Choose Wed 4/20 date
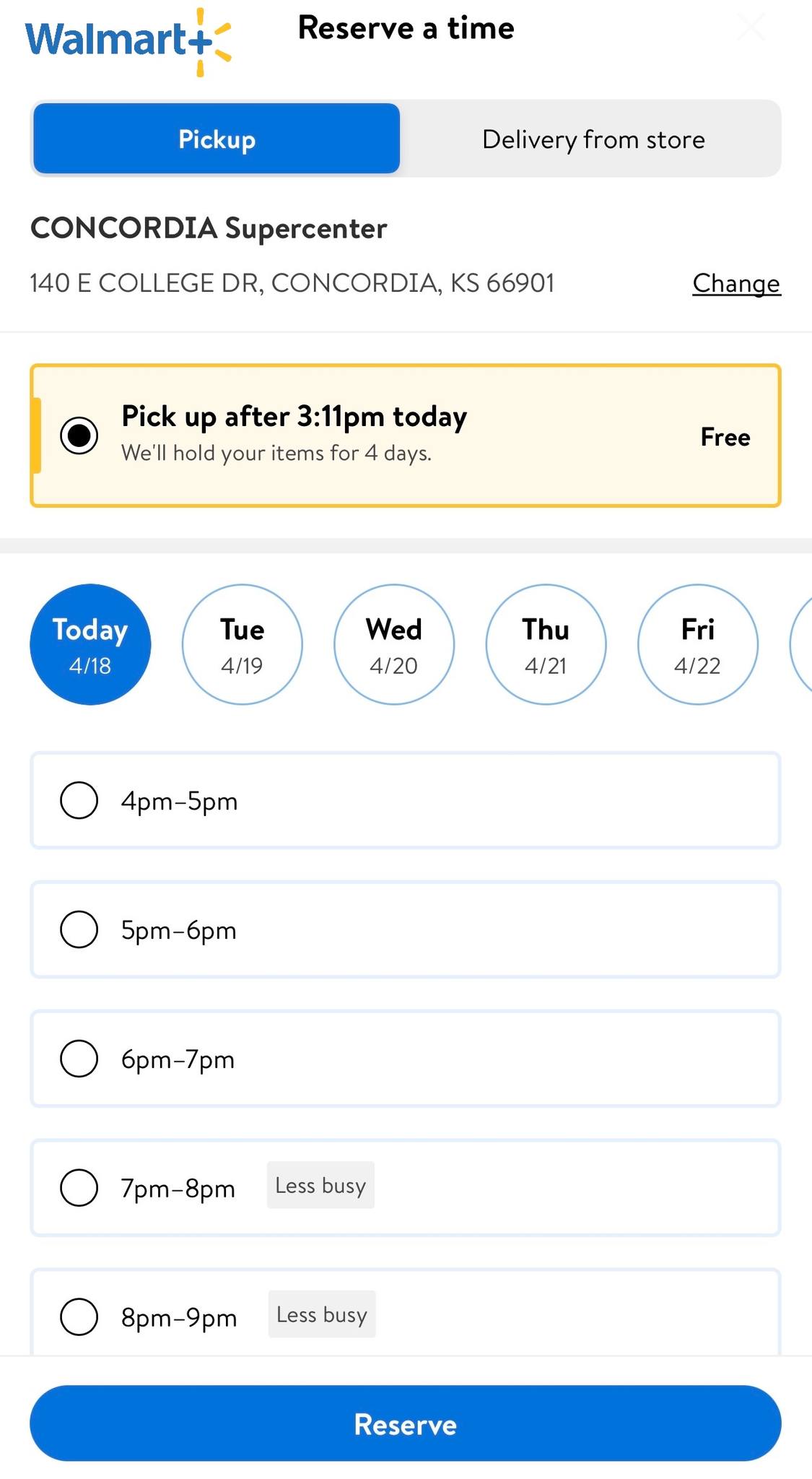 pyautogui.click(x=394, y=644)
